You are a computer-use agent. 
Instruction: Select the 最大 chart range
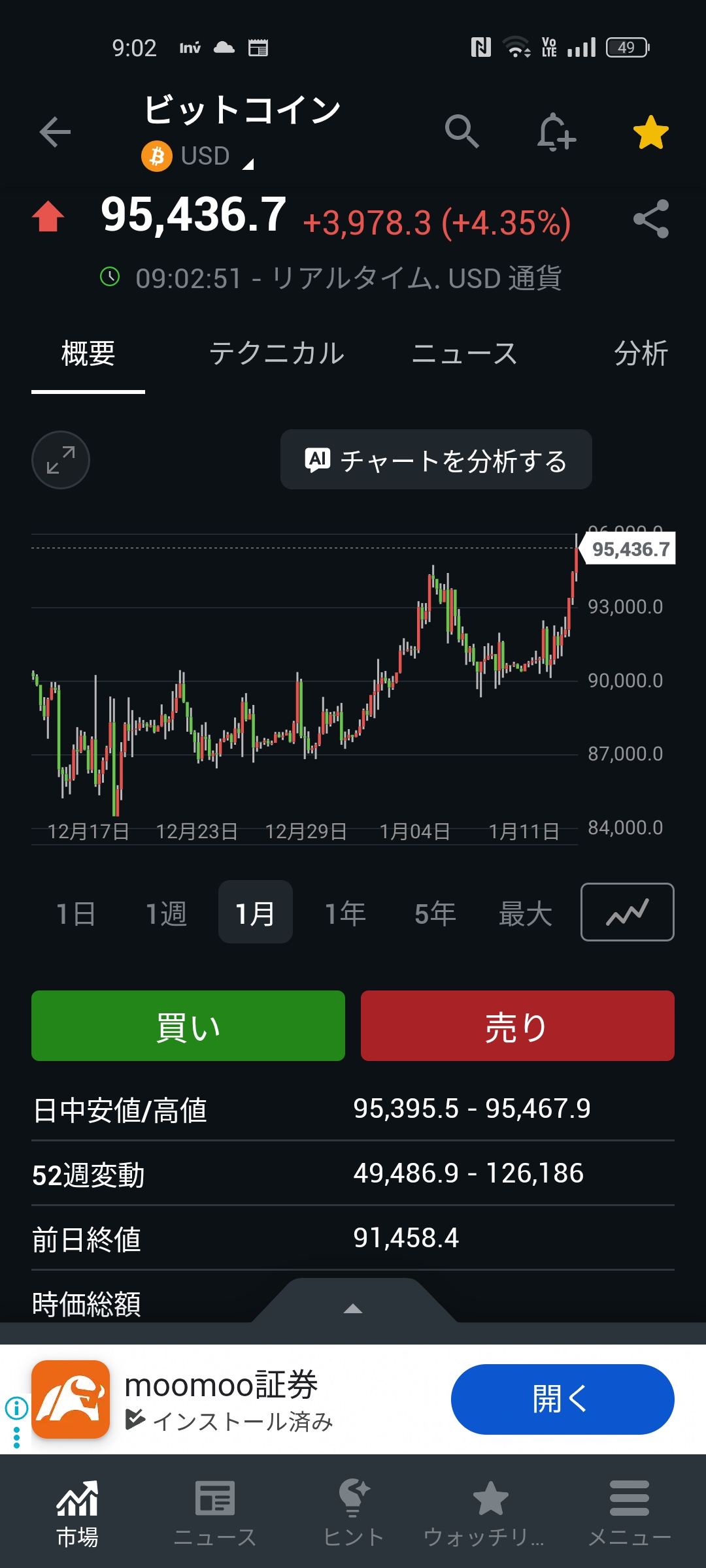click(525, 913)
